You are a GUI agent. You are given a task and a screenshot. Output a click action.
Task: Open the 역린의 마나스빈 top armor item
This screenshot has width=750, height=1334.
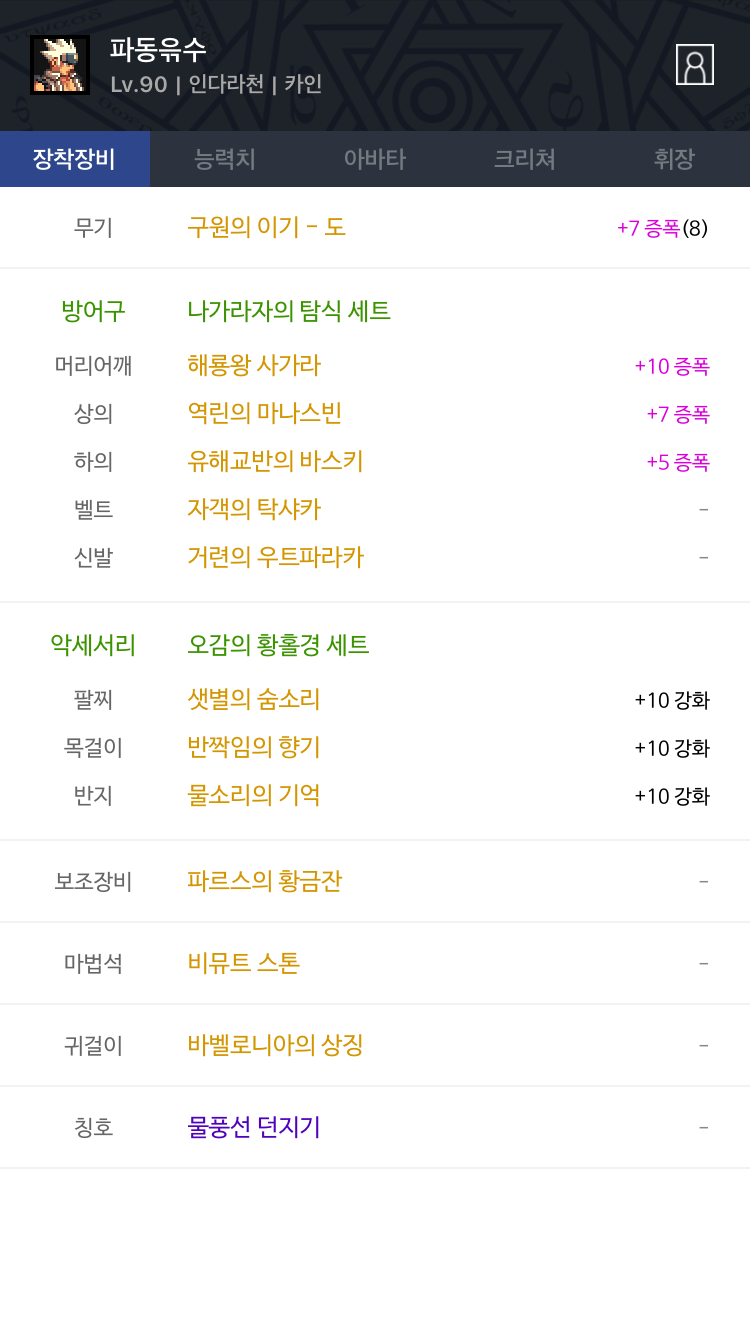[265, 413]
